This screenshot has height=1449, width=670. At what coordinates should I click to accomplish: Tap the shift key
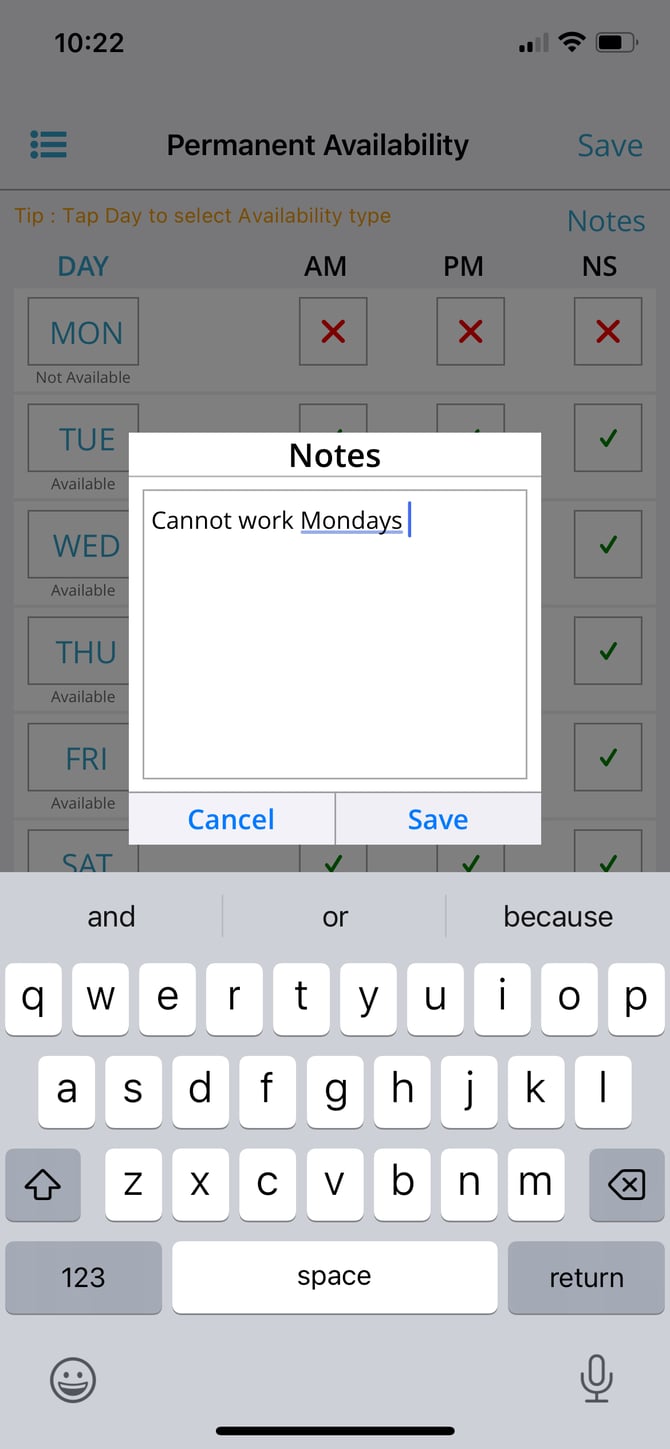click(x=43, y=1185)
